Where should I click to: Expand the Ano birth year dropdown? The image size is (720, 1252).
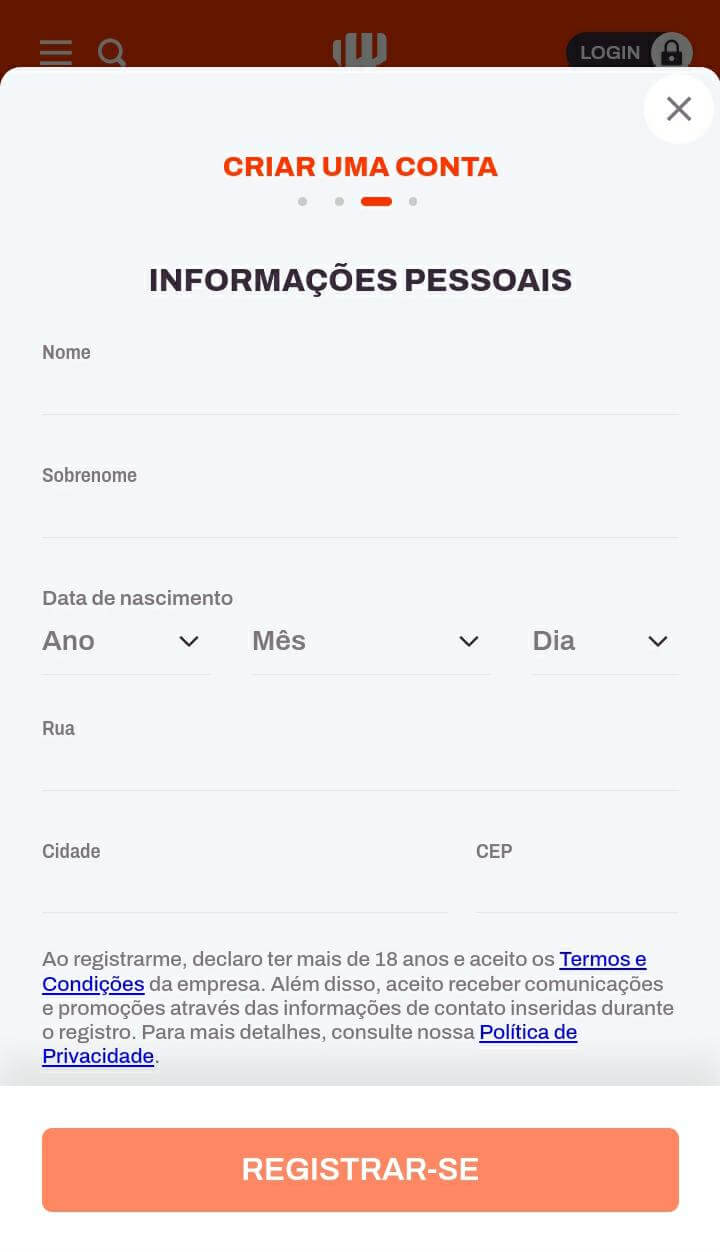click(x=126, y=642)
